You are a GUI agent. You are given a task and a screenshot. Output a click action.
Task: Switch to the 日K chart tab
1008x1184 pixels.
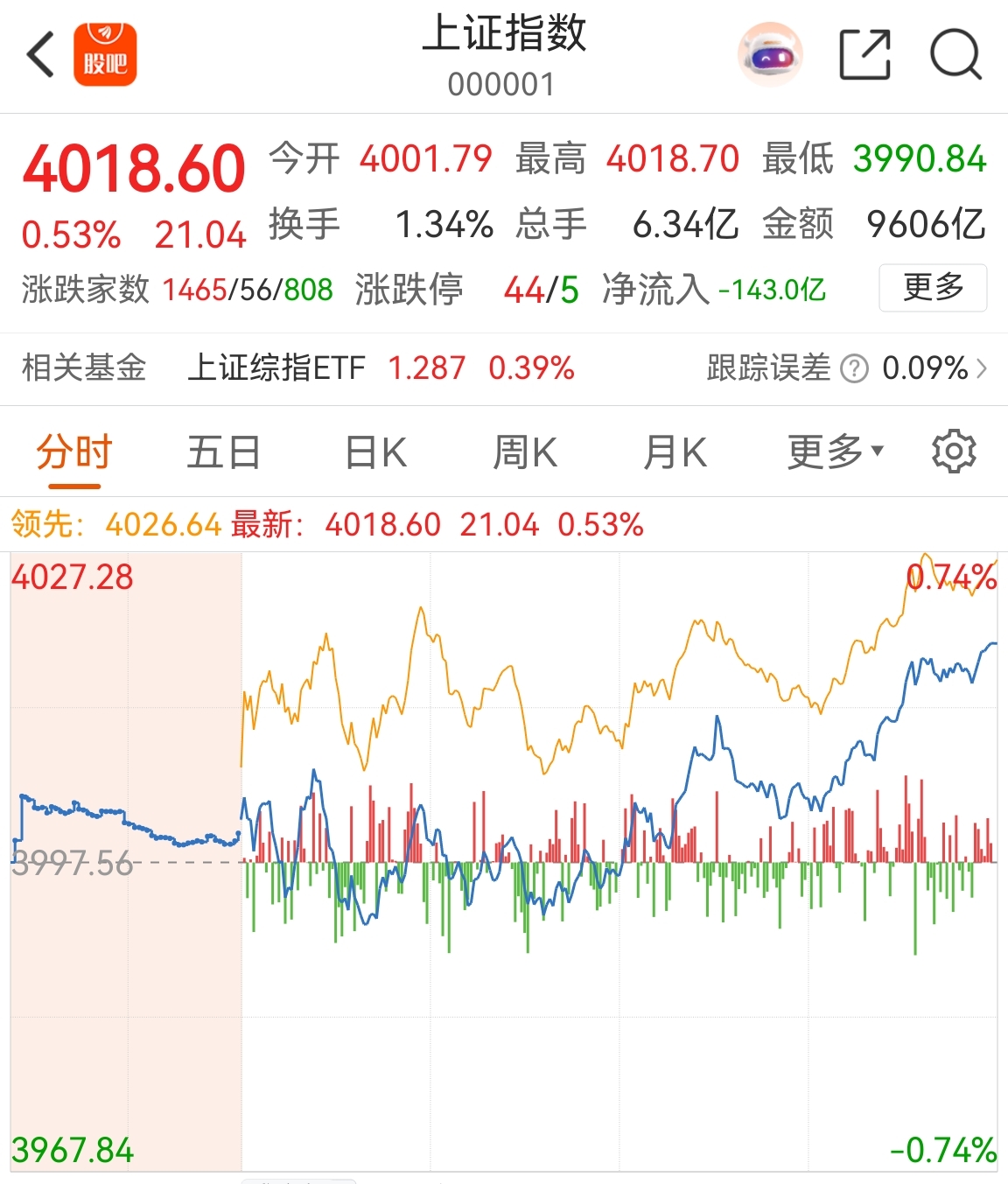tap(374, 452)
